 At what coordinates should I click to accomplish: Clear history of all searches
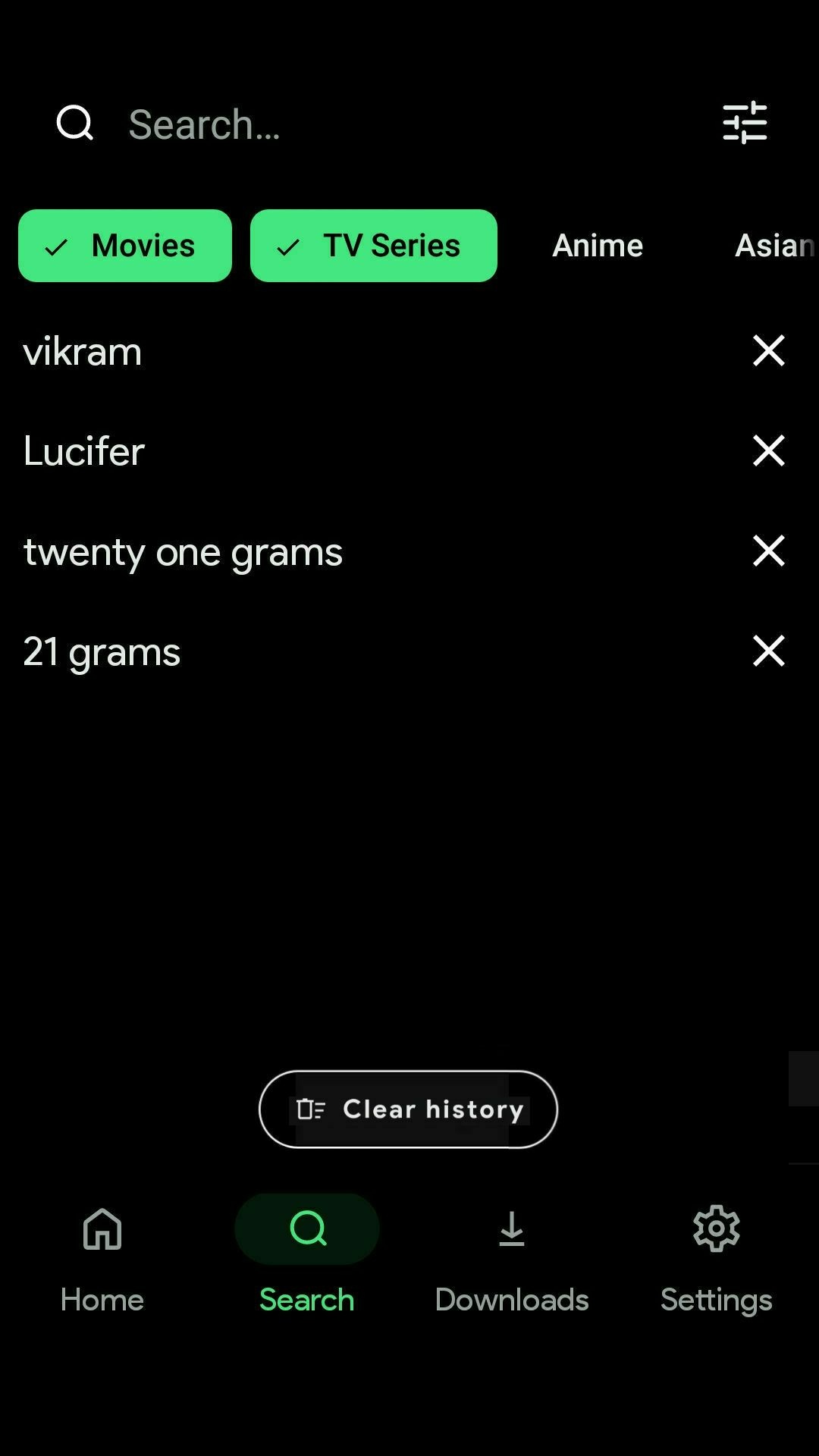click(x=408, y=1109)
